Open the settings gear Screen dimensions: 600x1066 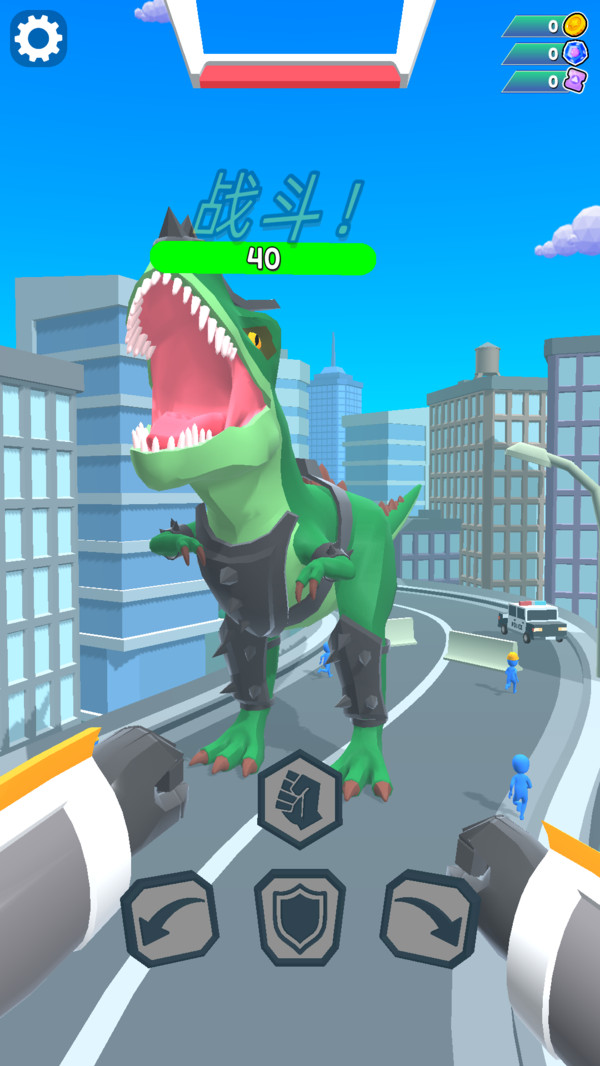click(38, 38)
